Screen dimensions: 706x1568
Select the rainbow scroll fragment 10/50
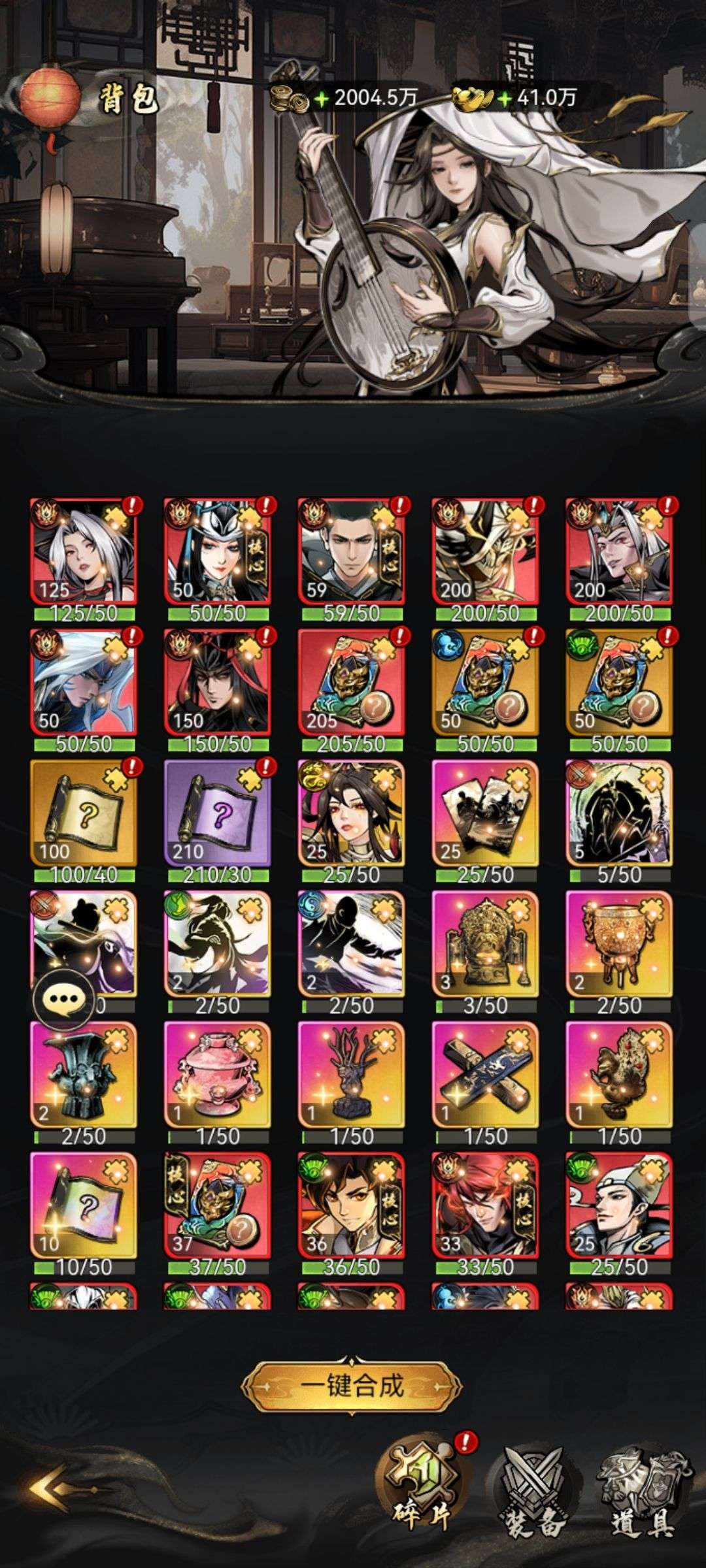[84, 1205]
